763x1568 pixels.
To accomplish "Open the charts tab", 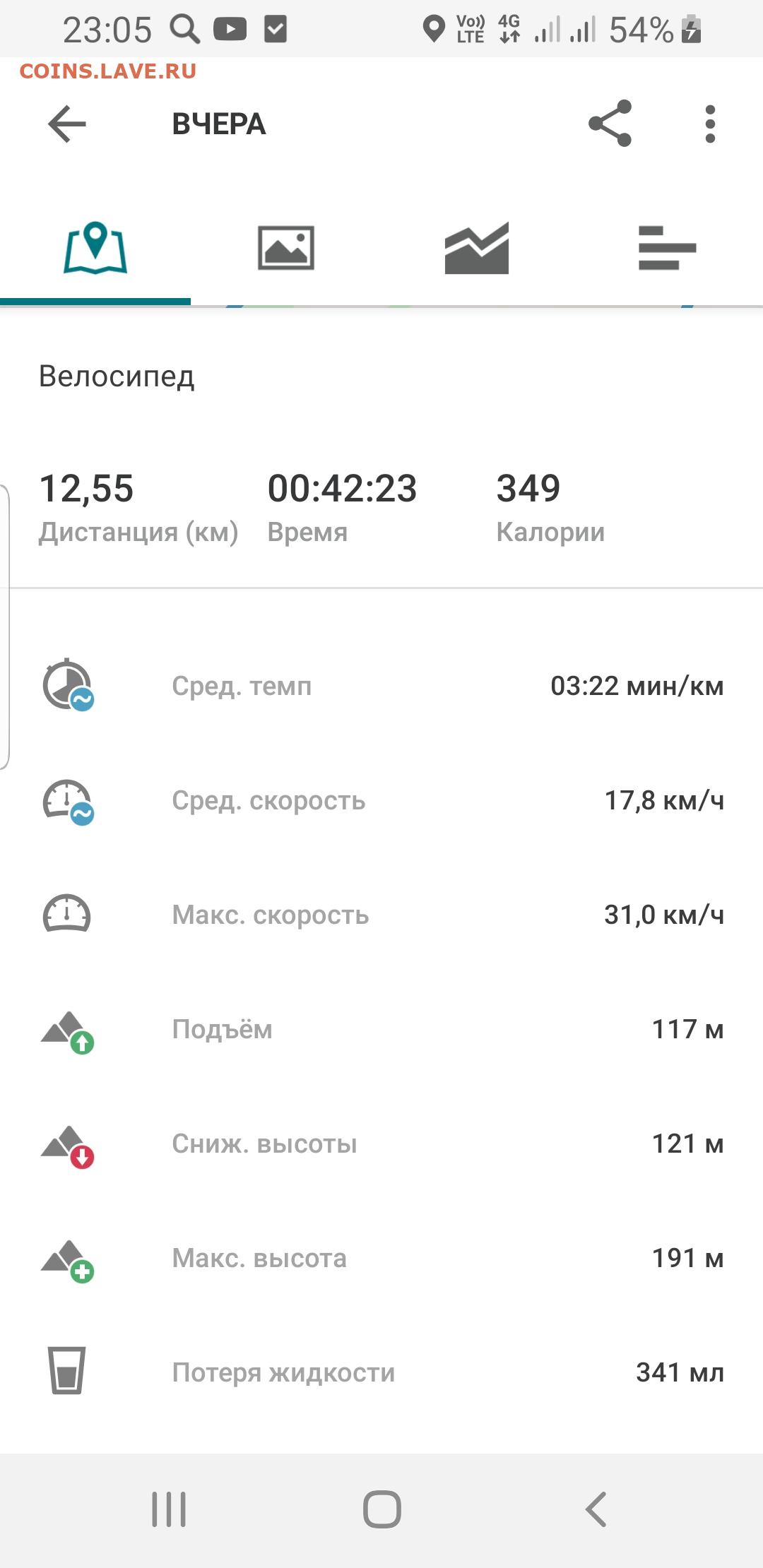I will [x=477, y=248].
